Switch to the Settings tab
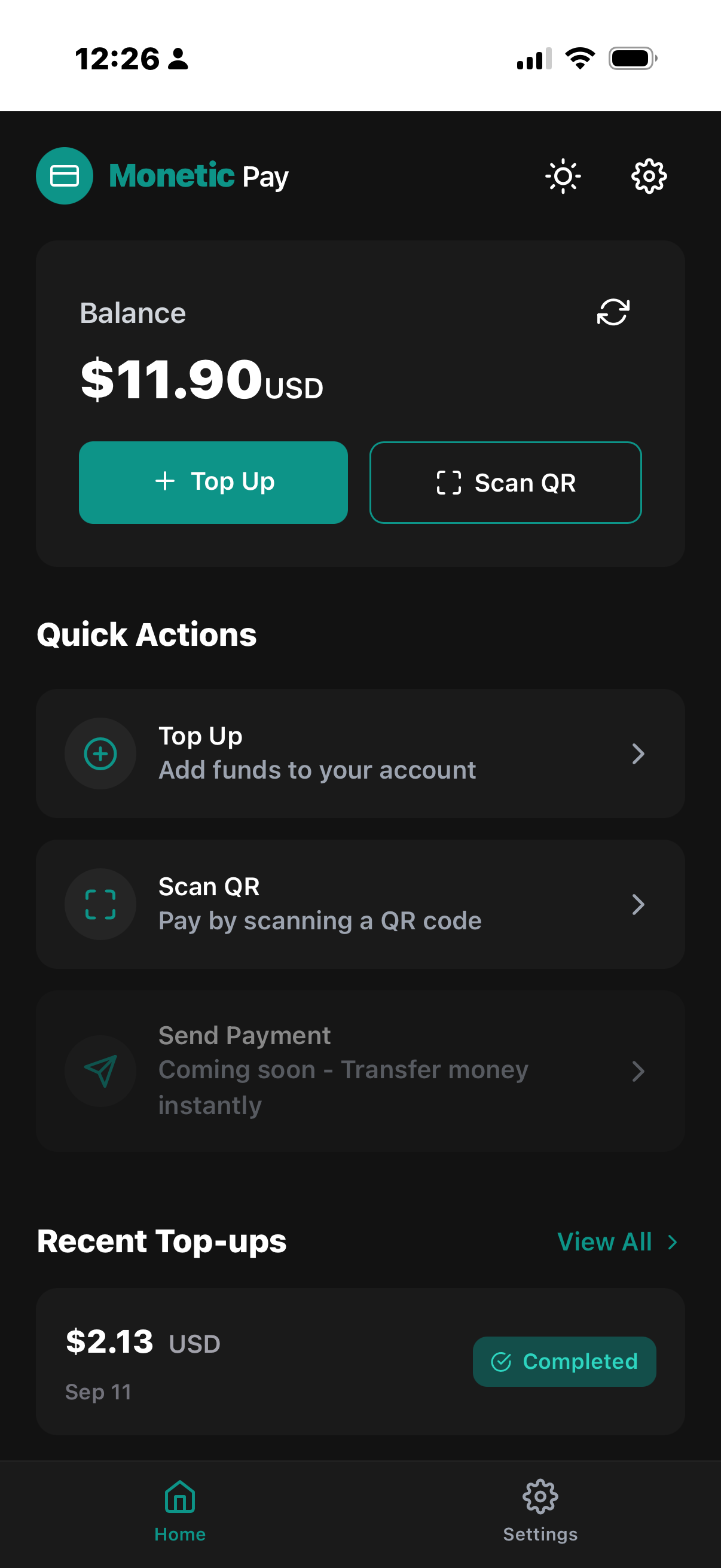The image size is (721, 1568). click(x=539, y=1515)
